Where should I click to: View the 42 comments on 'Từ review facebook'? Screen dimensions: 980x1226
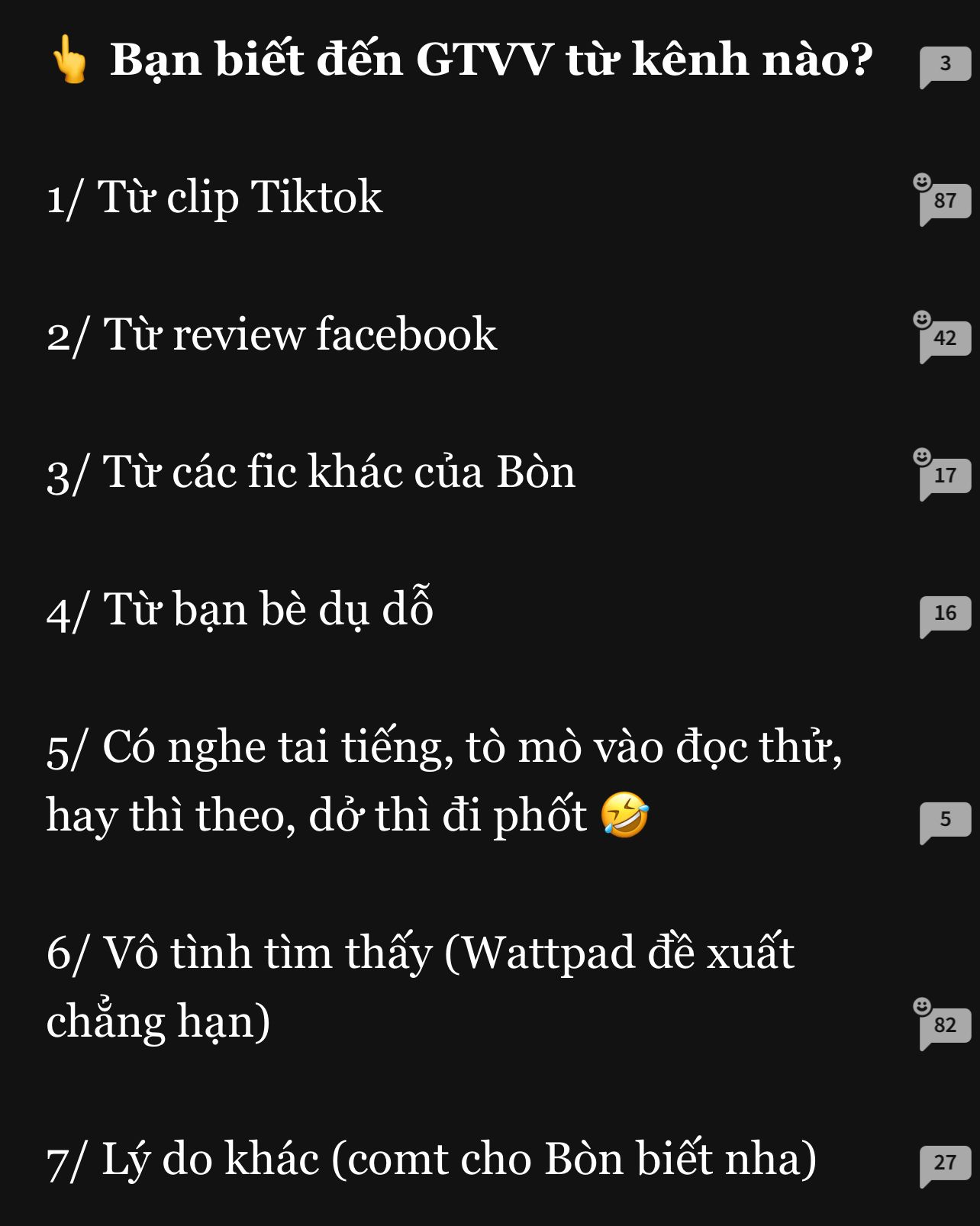(x=945, y=339)
